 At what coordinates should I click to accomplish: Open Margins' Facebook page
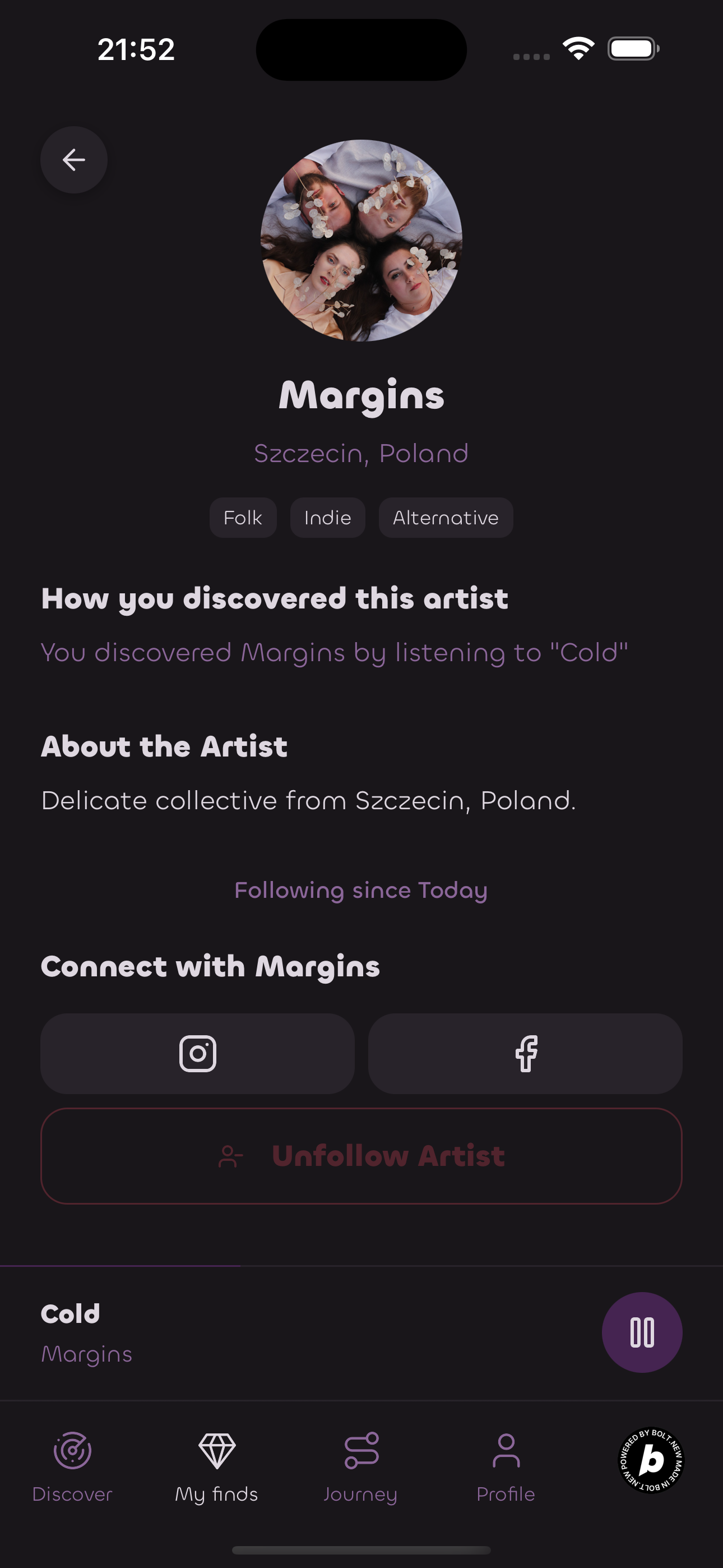[526, 1054]
